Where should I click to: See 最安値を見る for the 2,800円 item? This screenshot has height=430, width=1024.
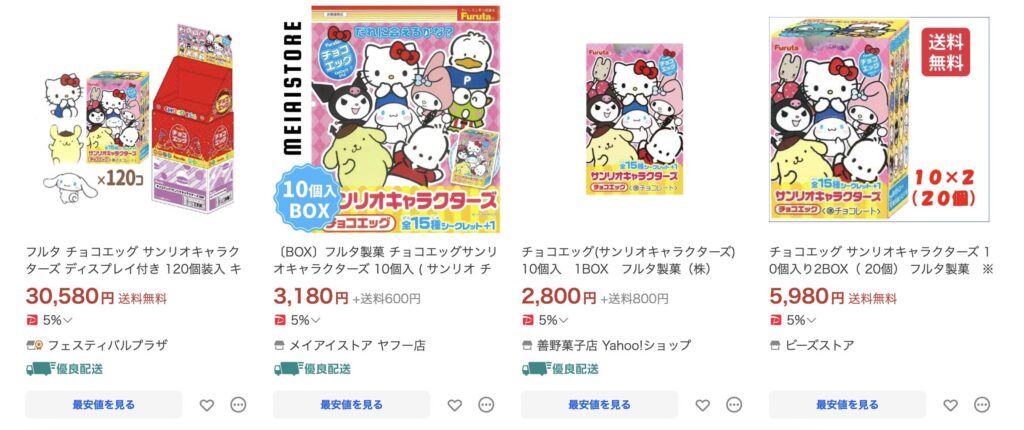[x=600, y=405]
